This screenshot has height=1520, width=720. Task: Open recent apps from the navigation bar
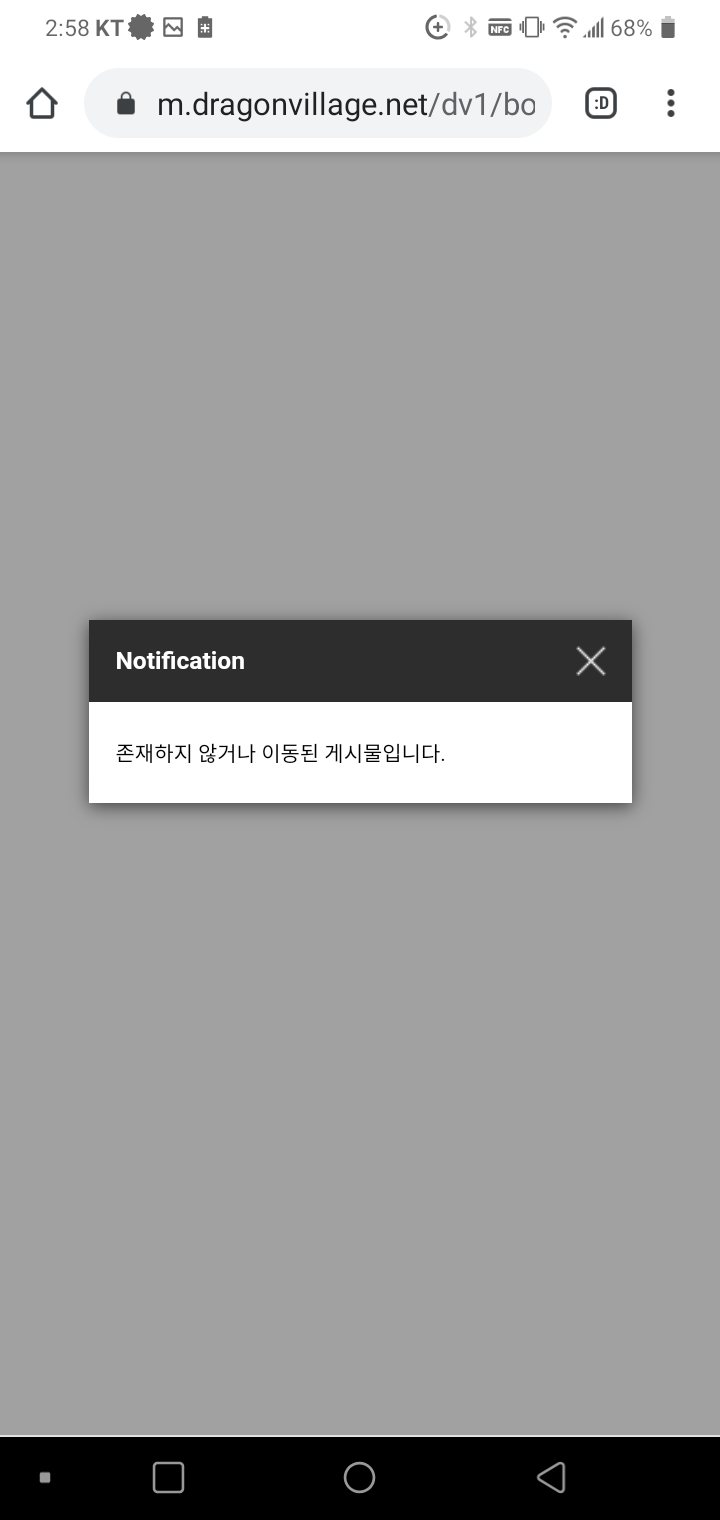pyautogui.click(x=168, y=1477)
